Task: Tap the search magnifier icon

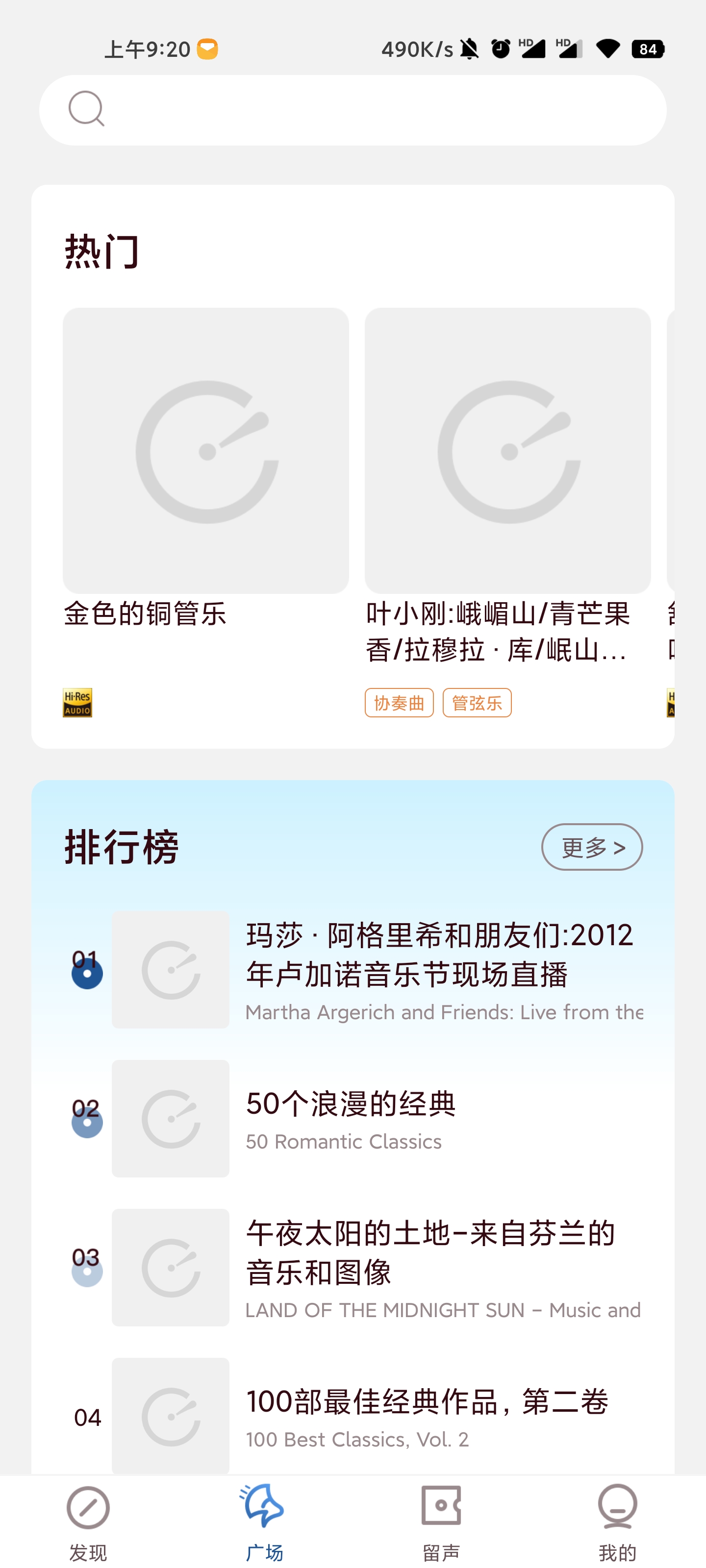Action: click(86, 110)
